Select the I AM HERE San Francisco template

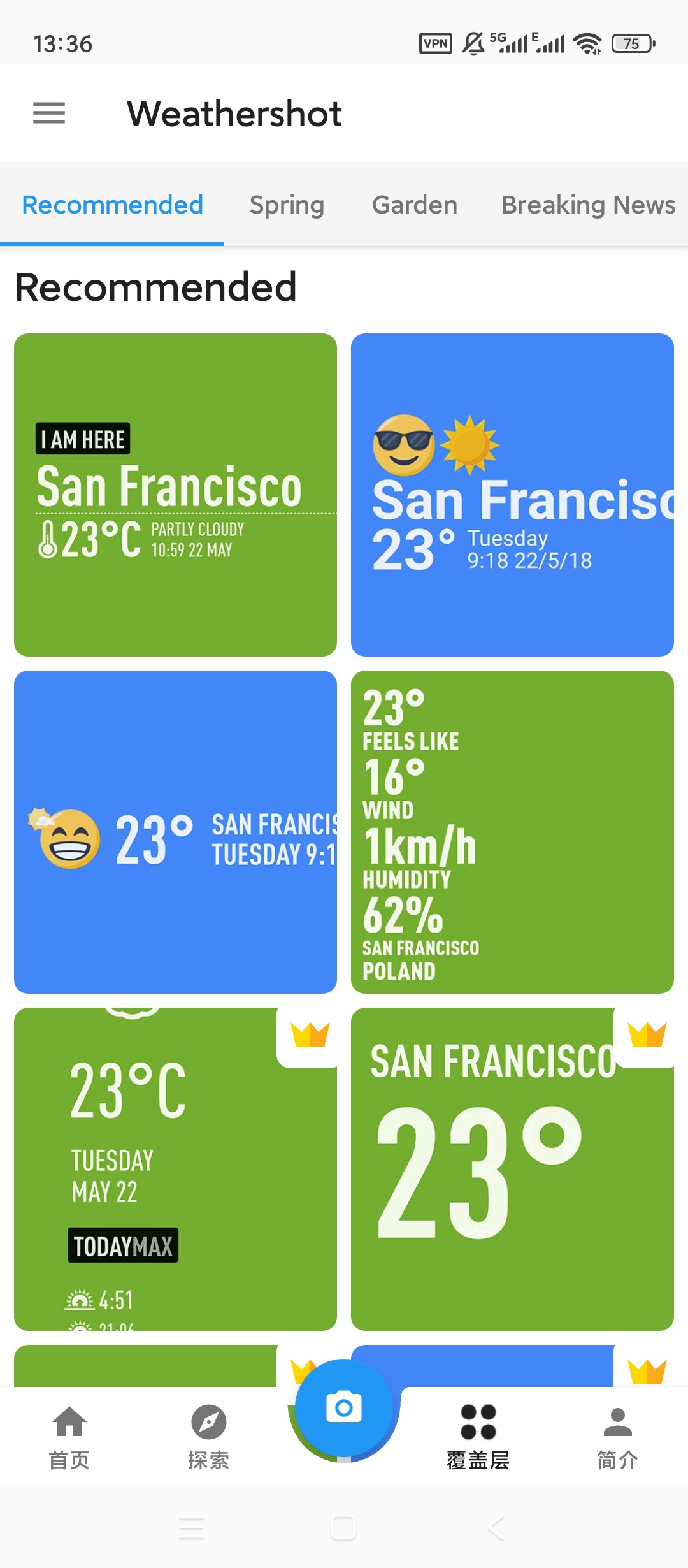coord(176,494)
